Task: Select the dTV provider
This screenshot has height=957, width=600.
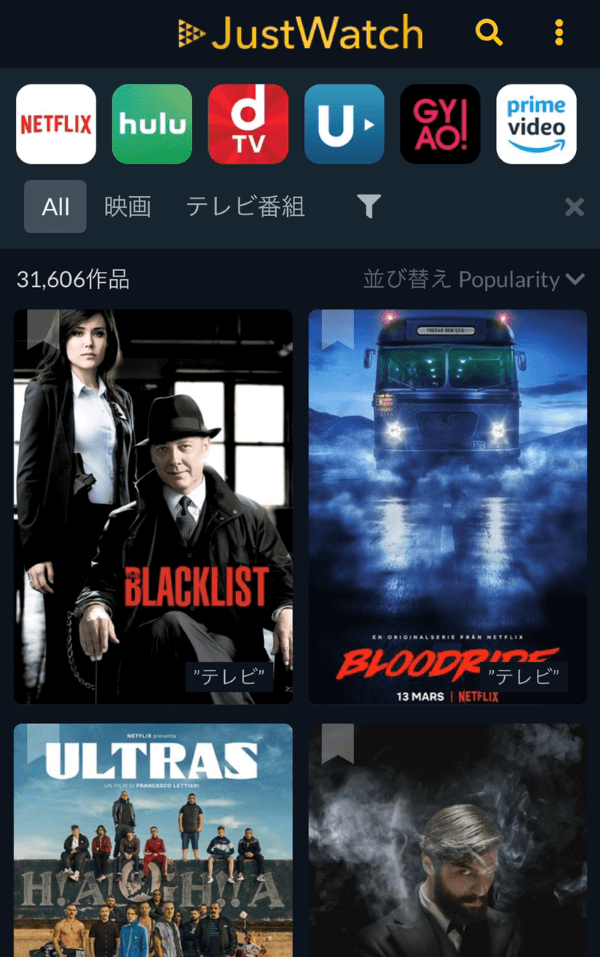Action: coord(248,124)
